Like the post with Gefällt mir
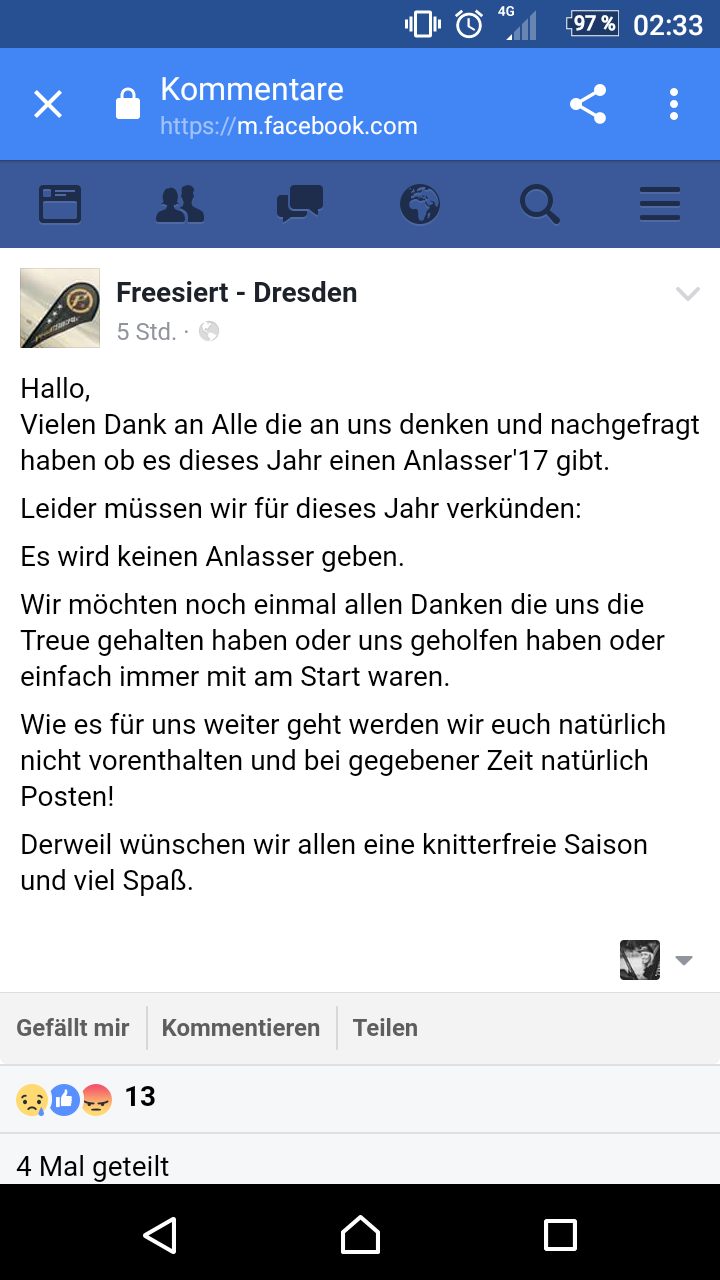Screen dimensions: 720x1280 (x=73, y=1028)
